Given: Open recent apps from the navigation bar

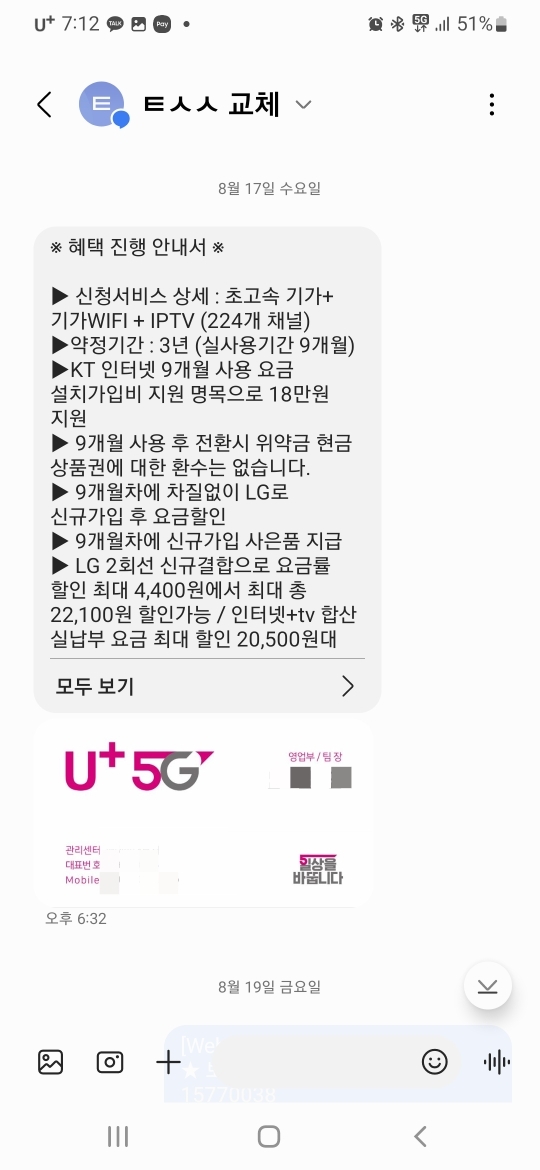Looking at the screenshot, I should (x=118, y=1136).
